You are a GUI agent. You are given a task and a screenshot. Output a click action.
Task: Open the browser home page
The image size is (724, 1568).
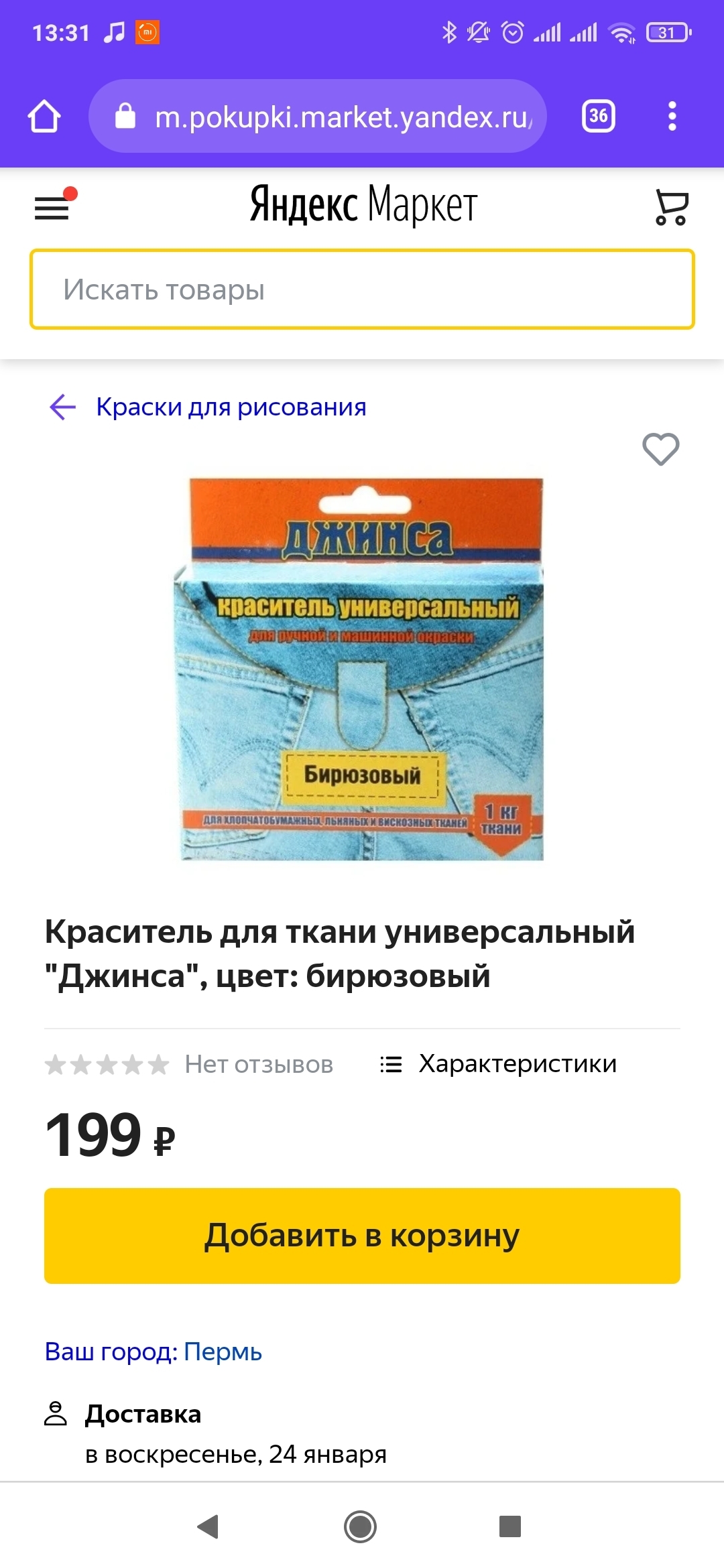click(44, 116)
